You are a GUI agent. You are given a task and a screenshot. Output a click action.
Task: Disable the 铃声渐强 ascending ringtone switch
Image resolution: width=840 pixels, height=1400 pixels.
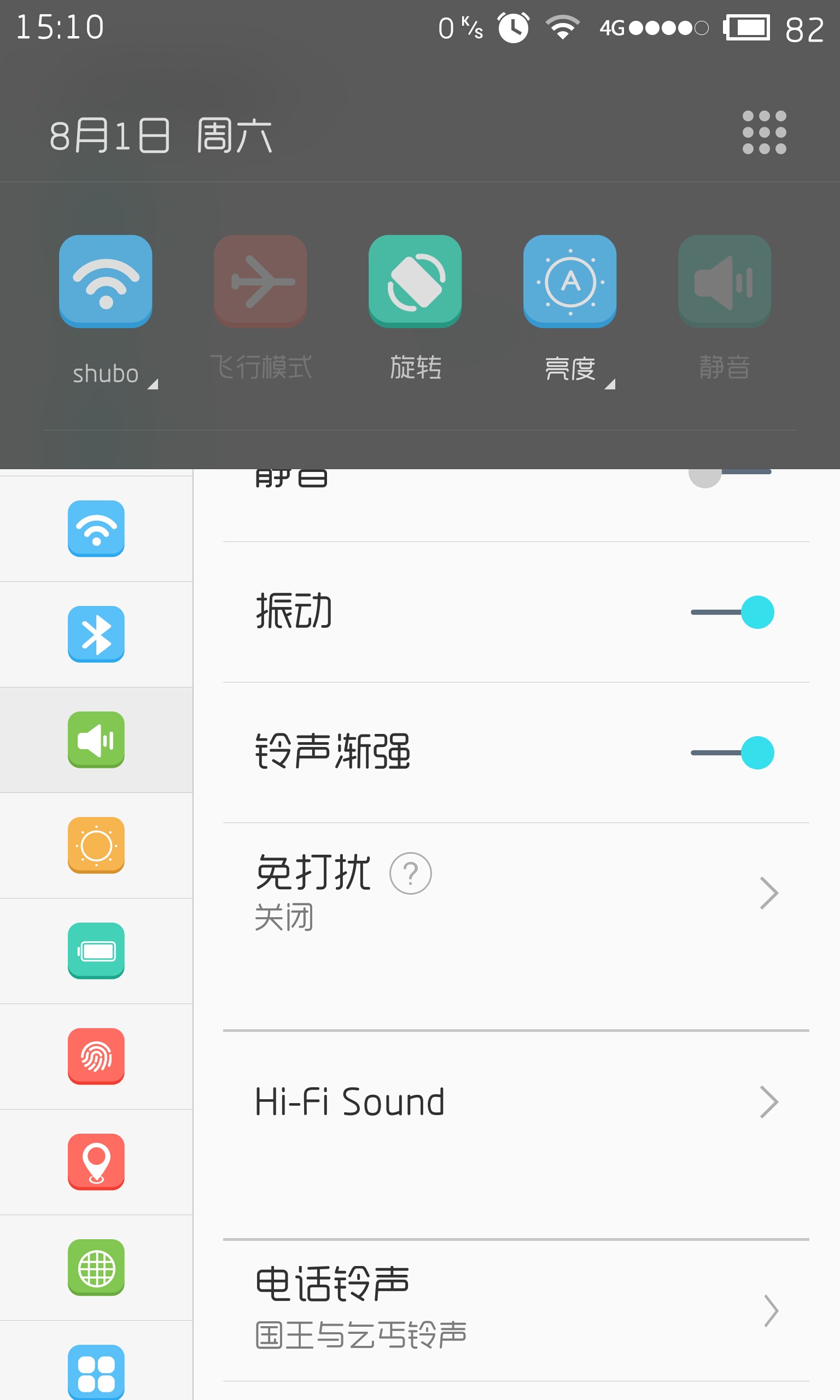(x=732, y=752)
